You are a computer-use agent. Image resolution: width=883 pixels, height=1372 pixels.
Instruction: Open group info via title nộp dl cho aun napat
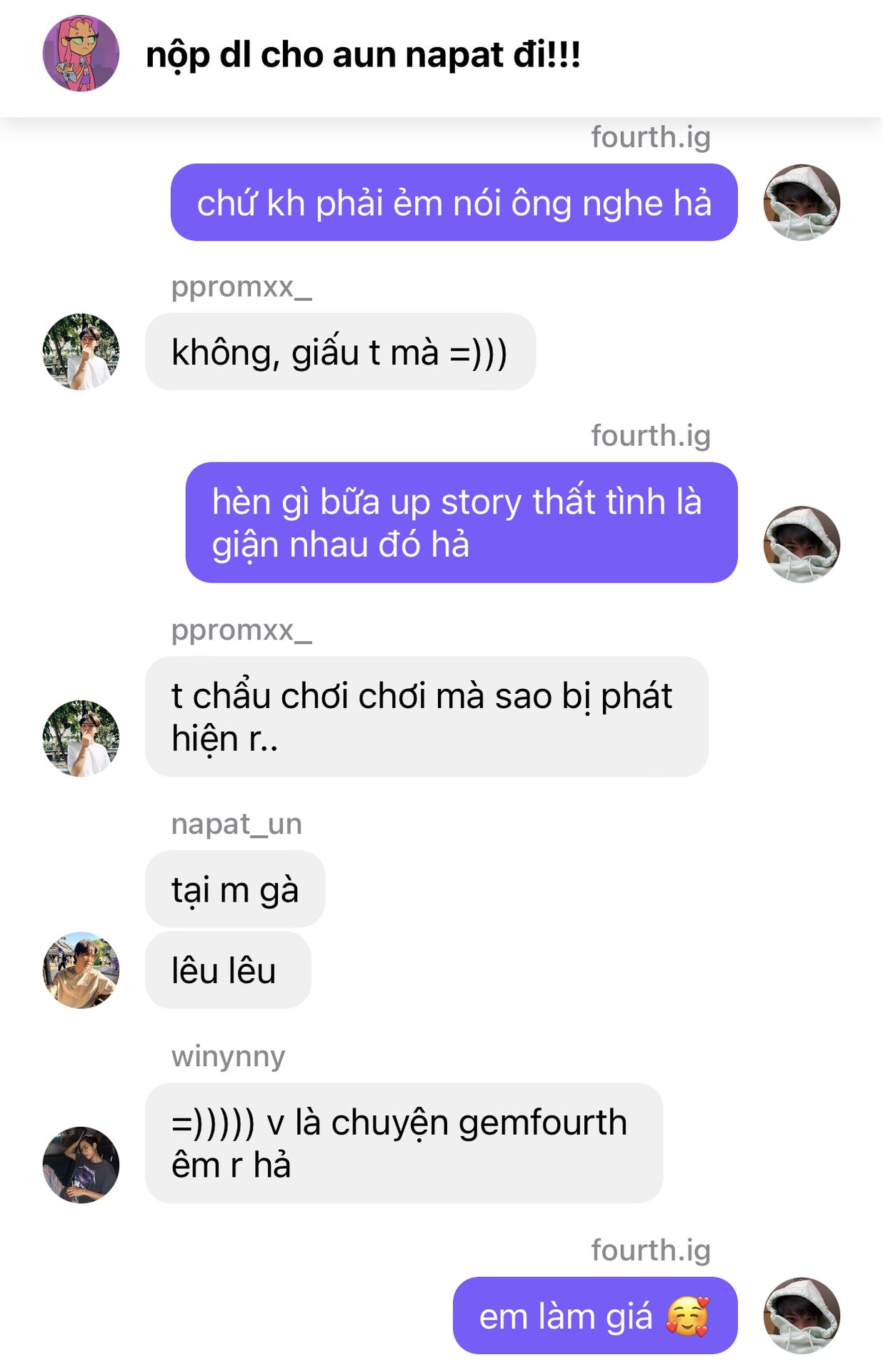click(363, 55)
